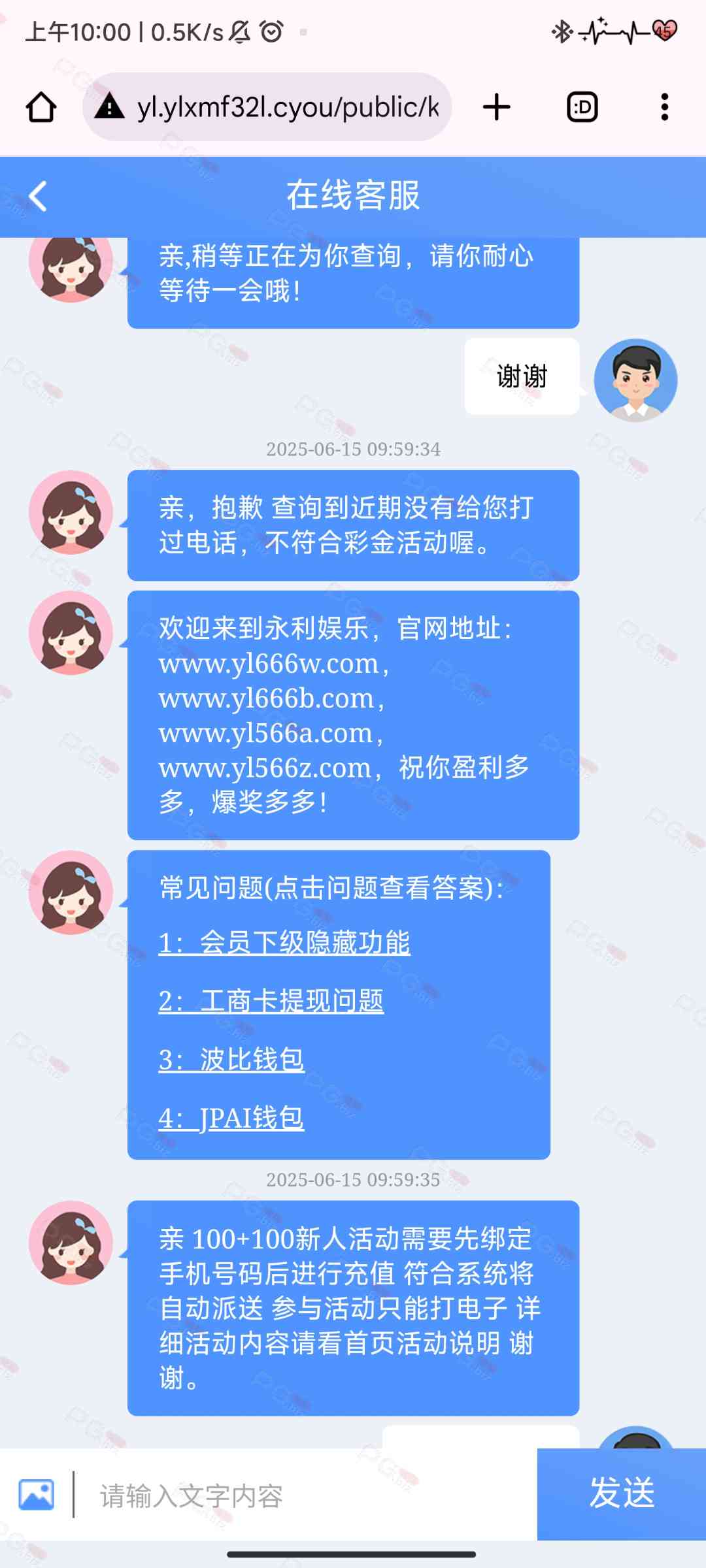
Task: Focus the 请输入文字内容 message field
Action: pos(307,1496)
